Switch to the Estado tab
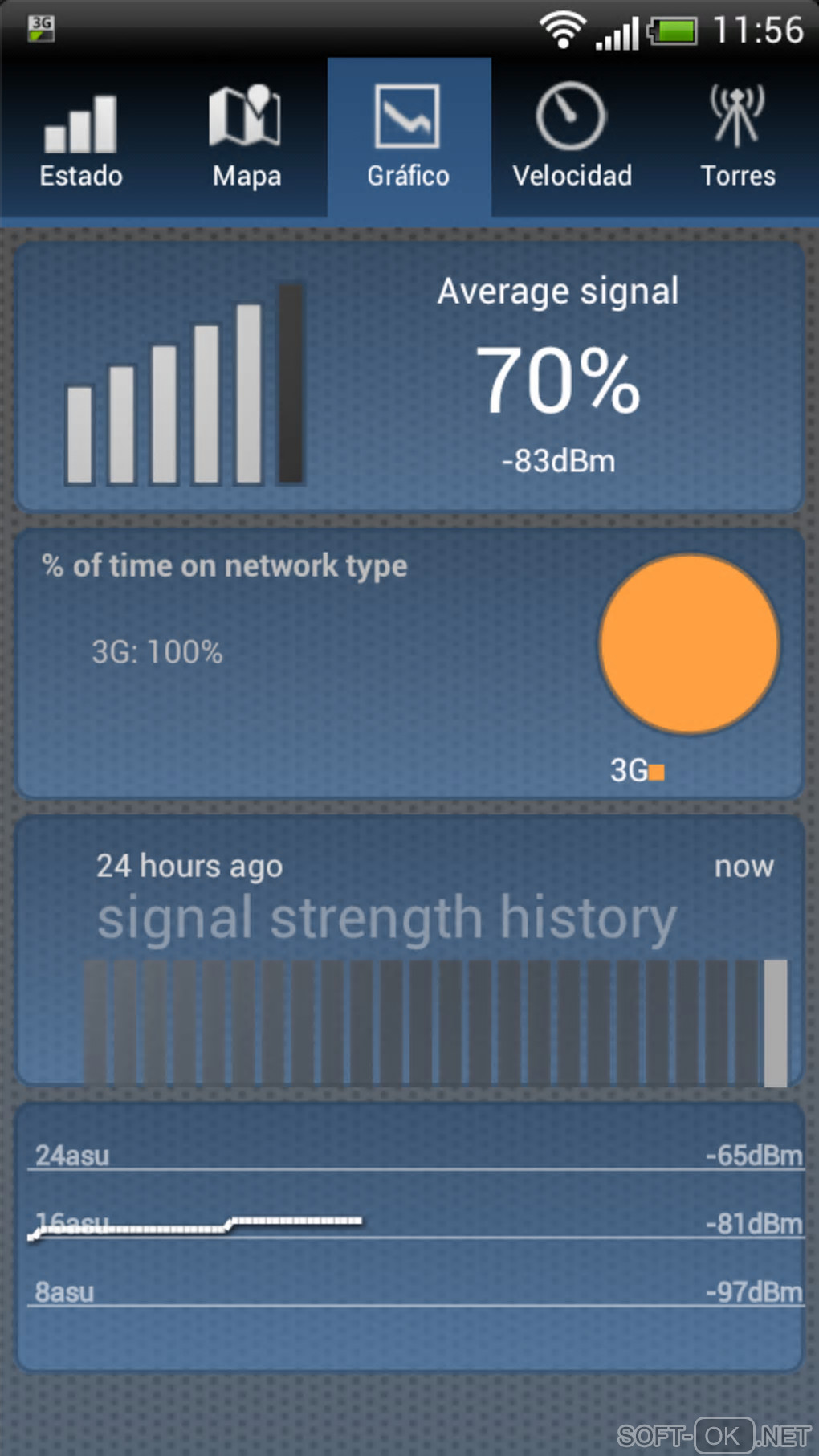819x1456 pixels. click(x=81, y=138)
